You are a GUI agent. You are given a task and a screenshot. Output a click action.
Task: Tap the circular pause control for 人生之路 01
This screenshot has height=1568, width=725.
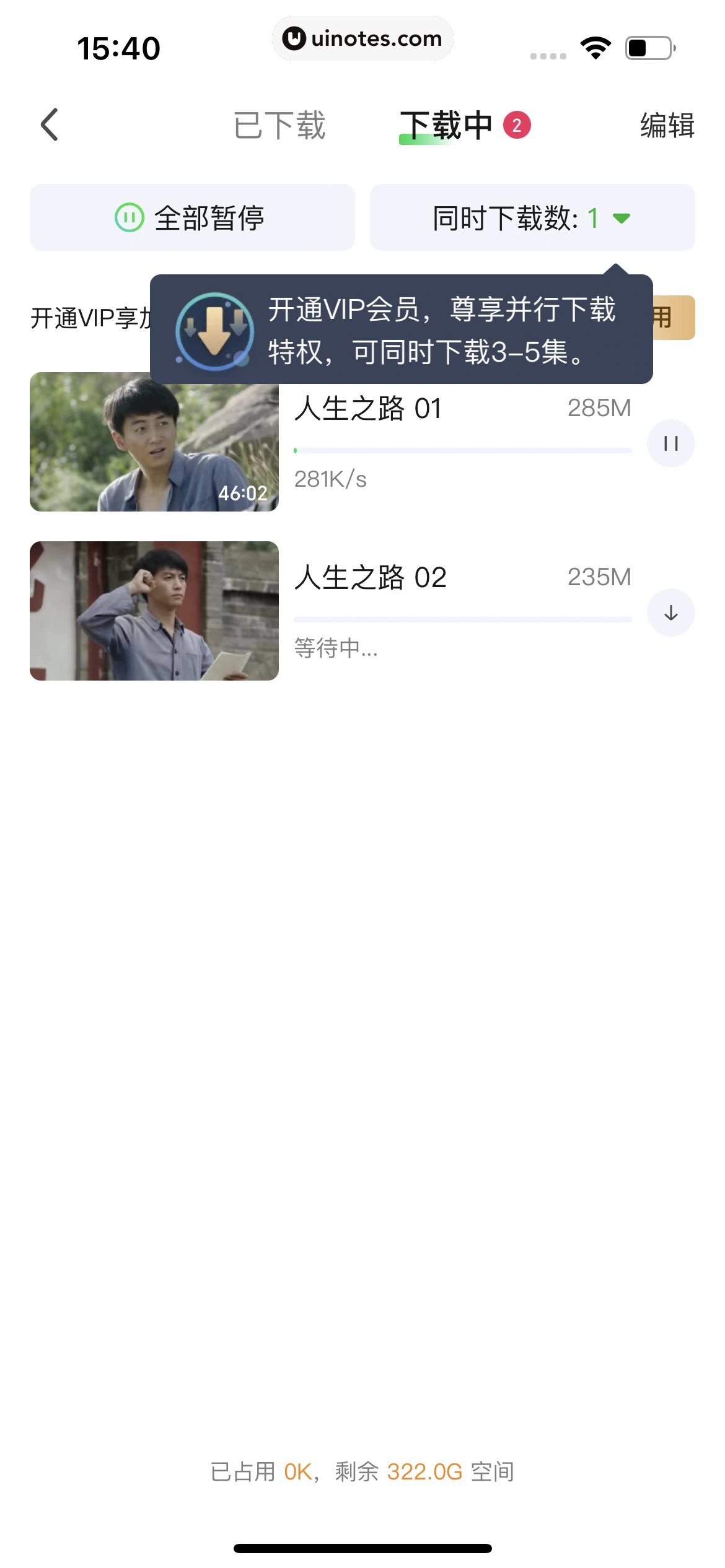click(x=670, y=443)
